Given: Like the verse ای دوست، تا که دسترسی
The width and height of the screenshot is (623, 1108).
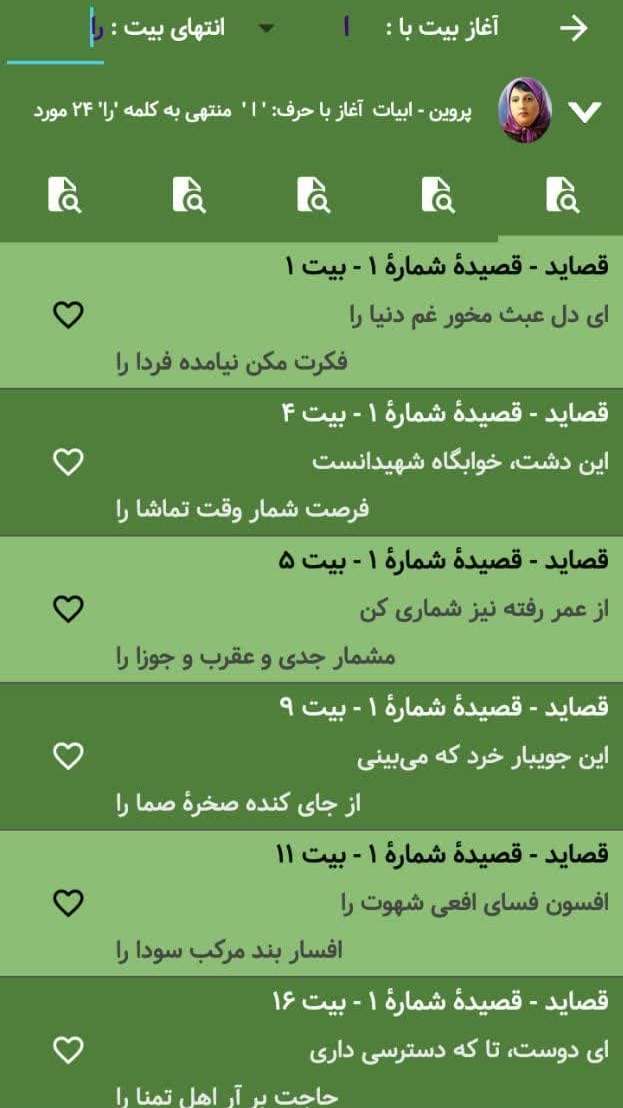Looking at the screenshot, I should pyautogui.click(x=67, y=1050).
